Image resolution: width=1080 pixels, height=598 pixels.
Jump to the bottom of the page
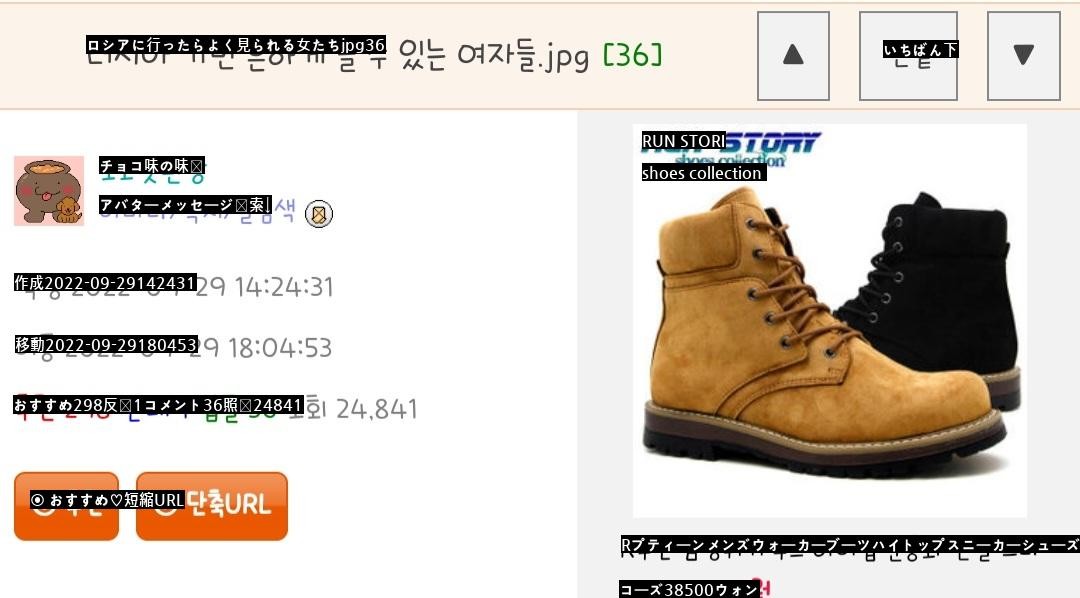[908, 56]
